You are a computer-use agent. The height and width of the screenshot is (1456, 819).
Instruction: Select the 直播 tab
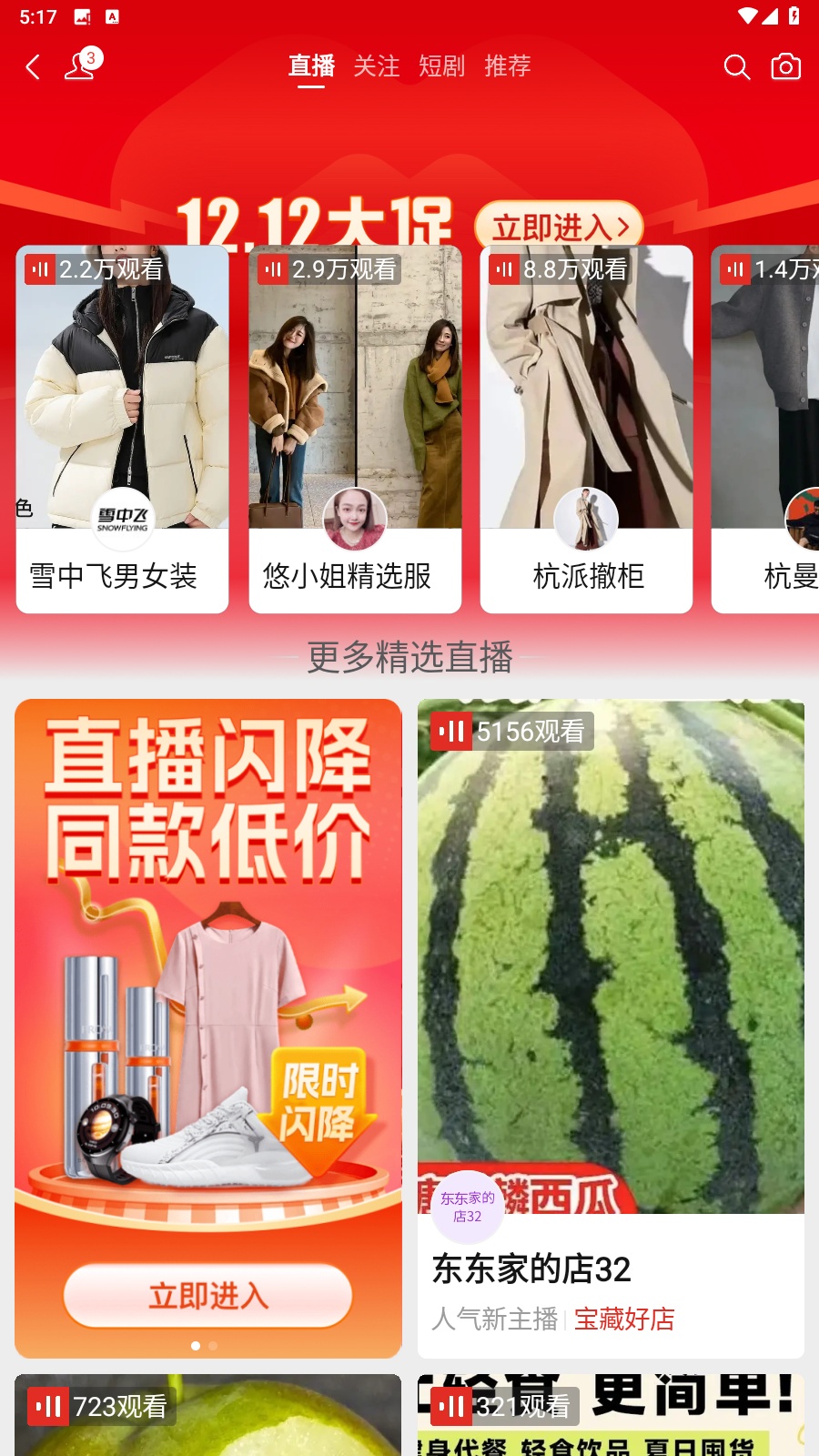pyautogui.click(x=311, y=66)
